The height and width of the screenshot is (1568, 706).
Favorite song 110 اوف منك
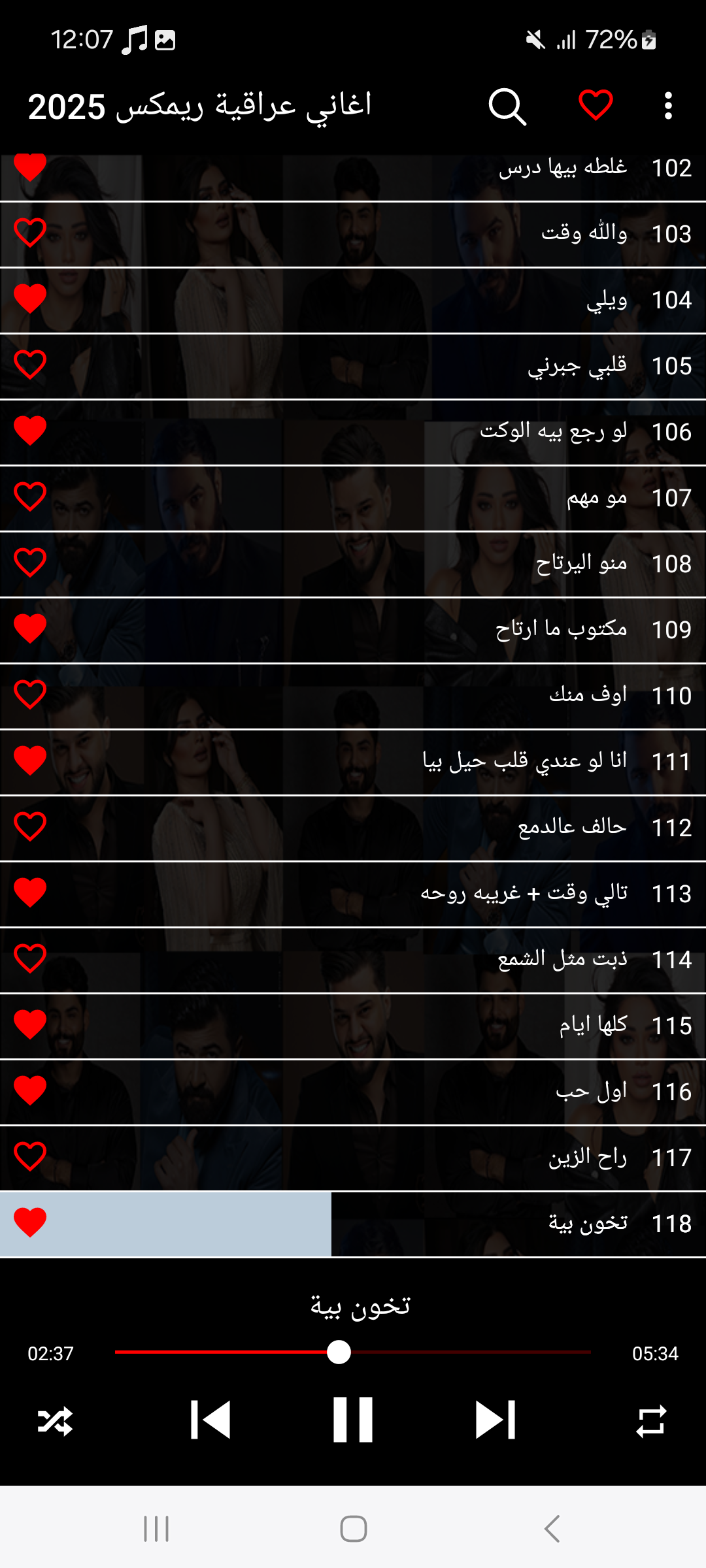30,694
